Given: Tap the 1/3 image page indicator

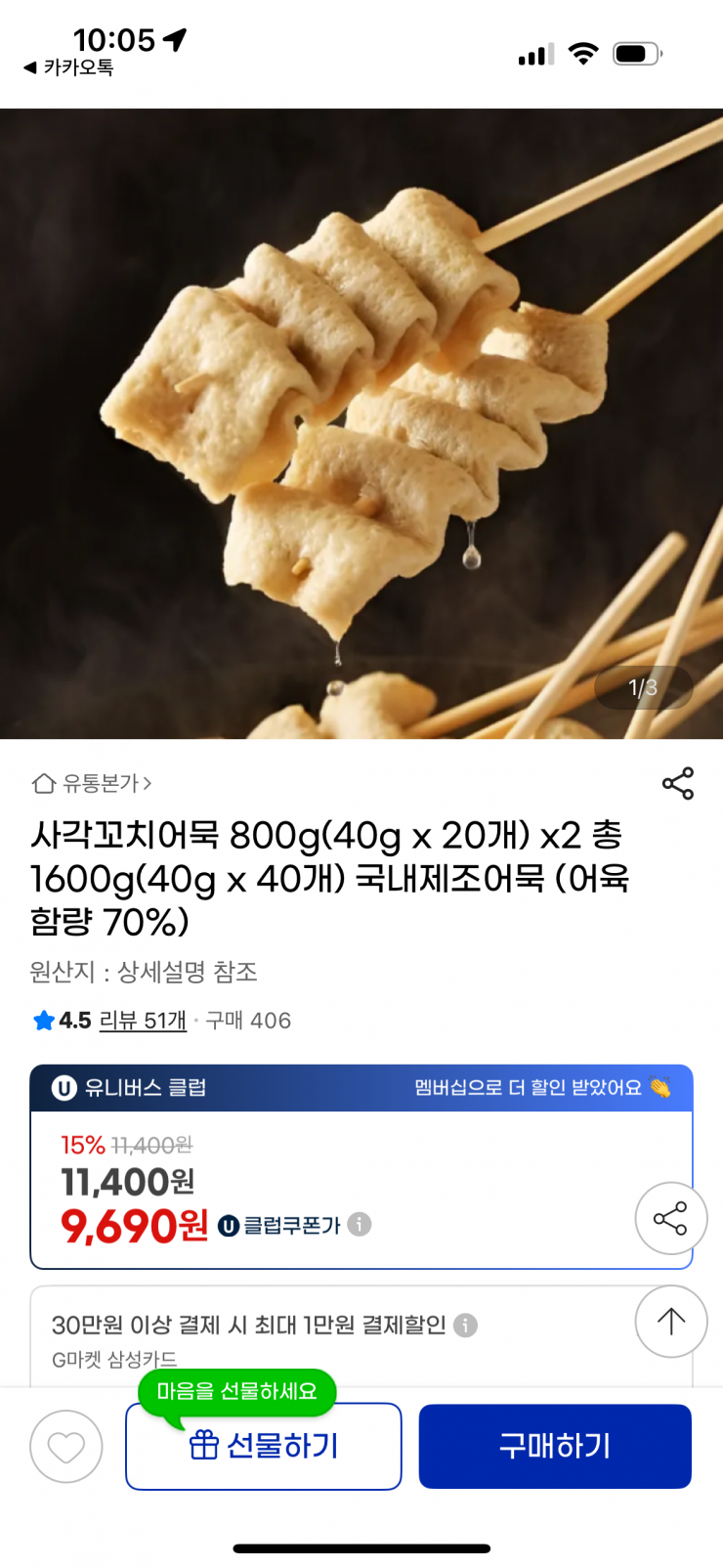Looking at the screenshot, I should point(643,688).
